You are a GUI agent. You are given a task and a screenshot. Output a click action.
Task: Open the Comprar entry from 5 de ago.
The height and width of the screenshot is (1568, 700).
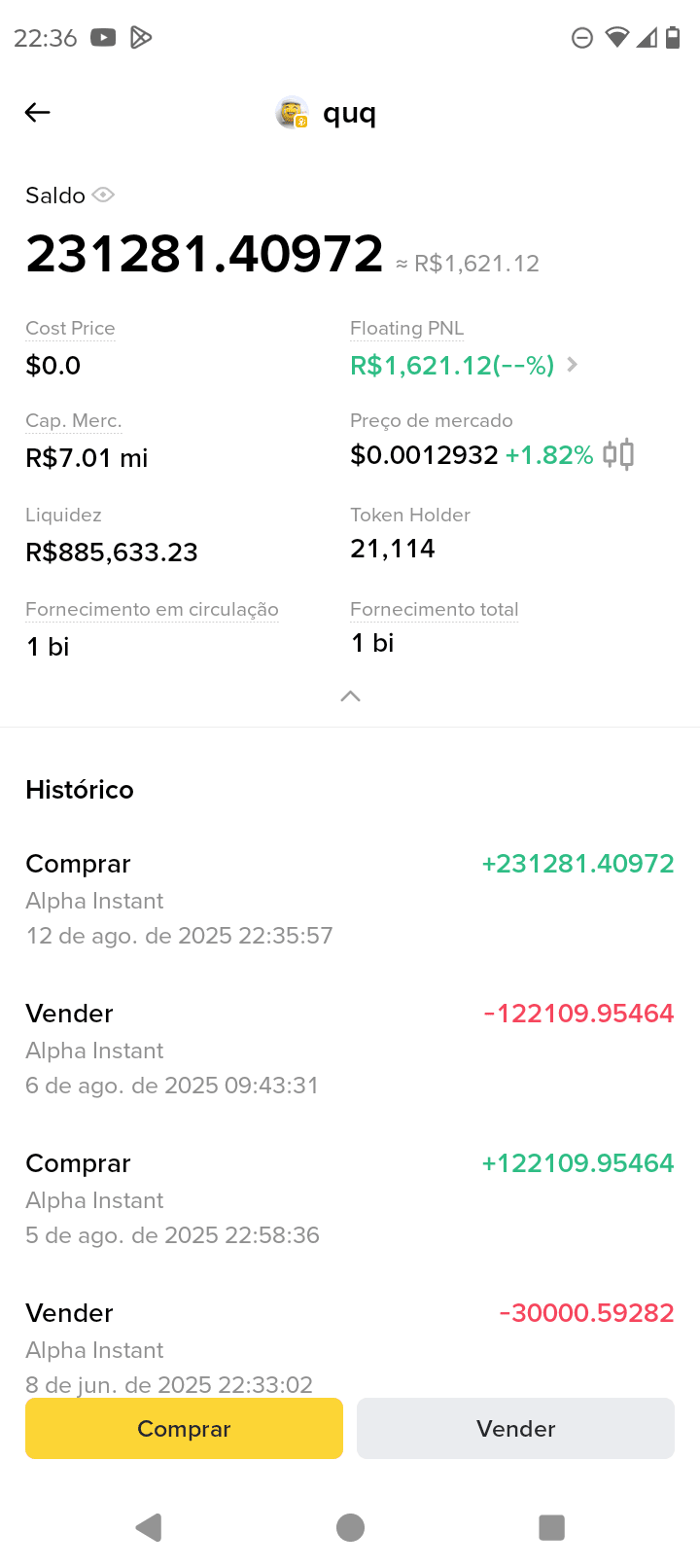coord(350,1198)
